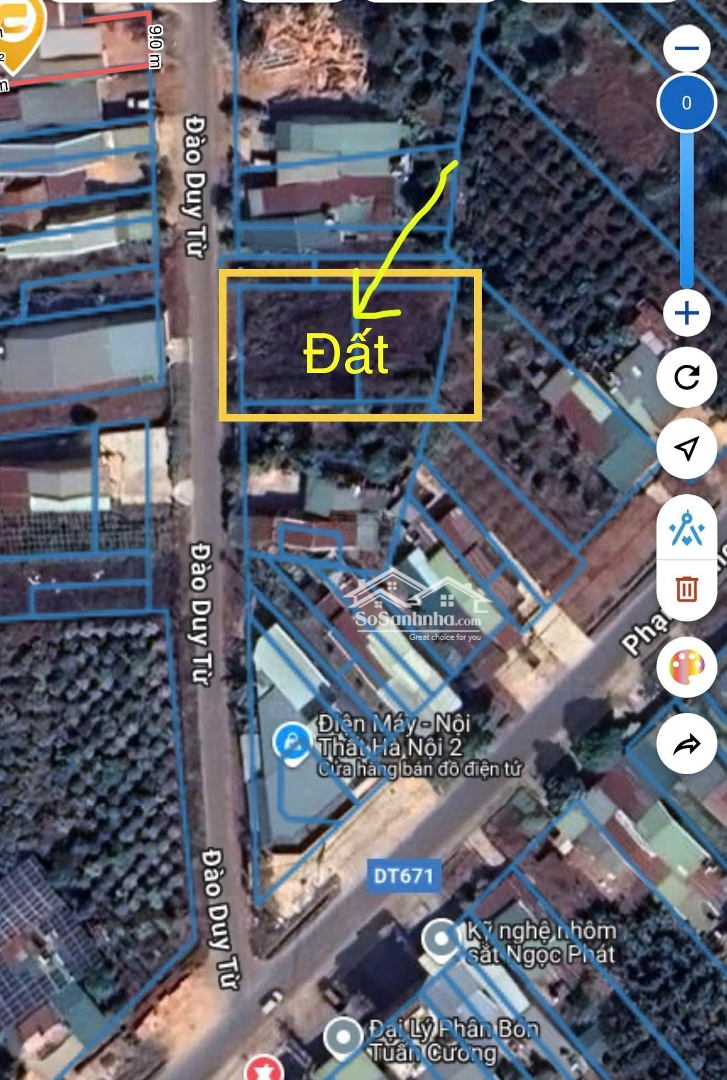Center the map on my location
This screenshot has height=1080, width=727.
[686, 448]
